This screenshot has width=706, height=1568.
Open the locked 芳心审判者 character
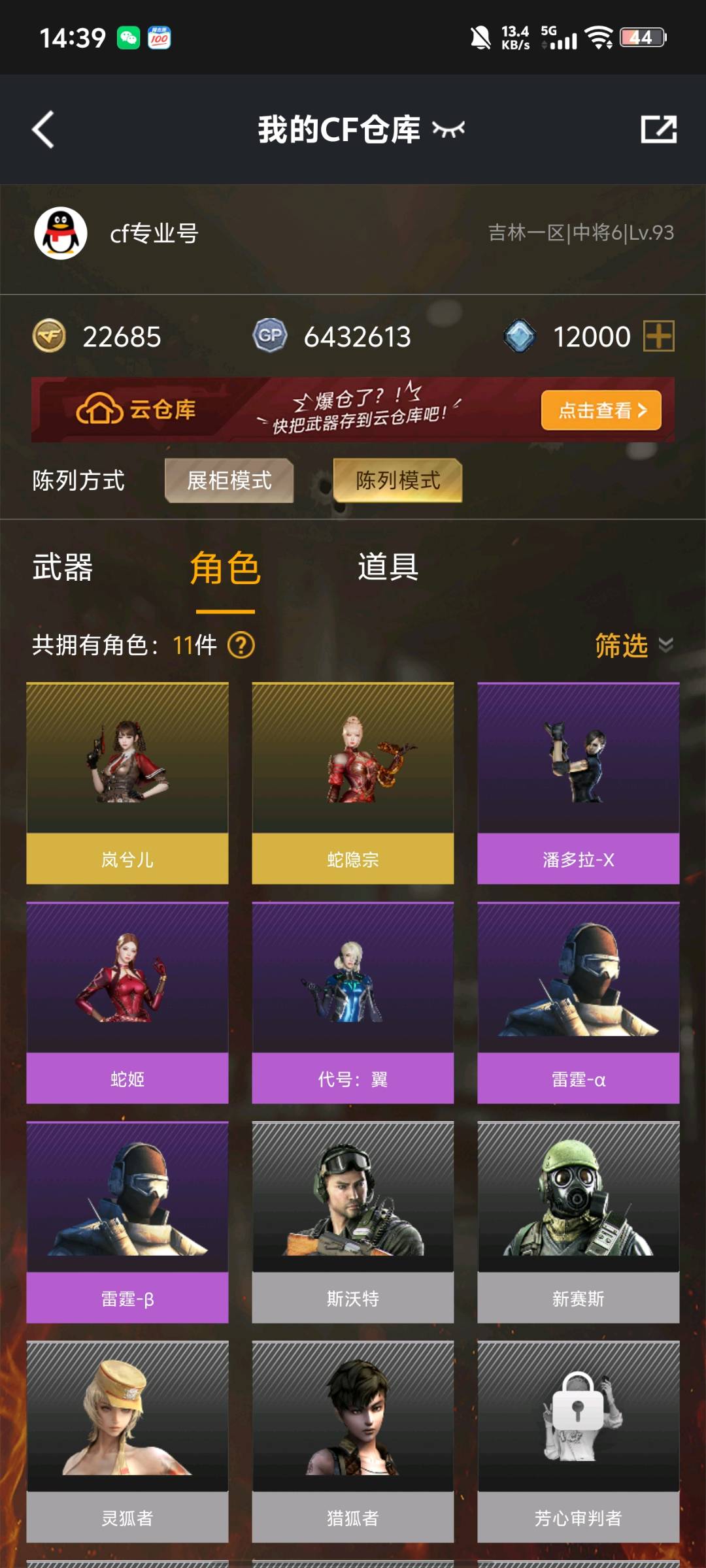pos(578,1441)
